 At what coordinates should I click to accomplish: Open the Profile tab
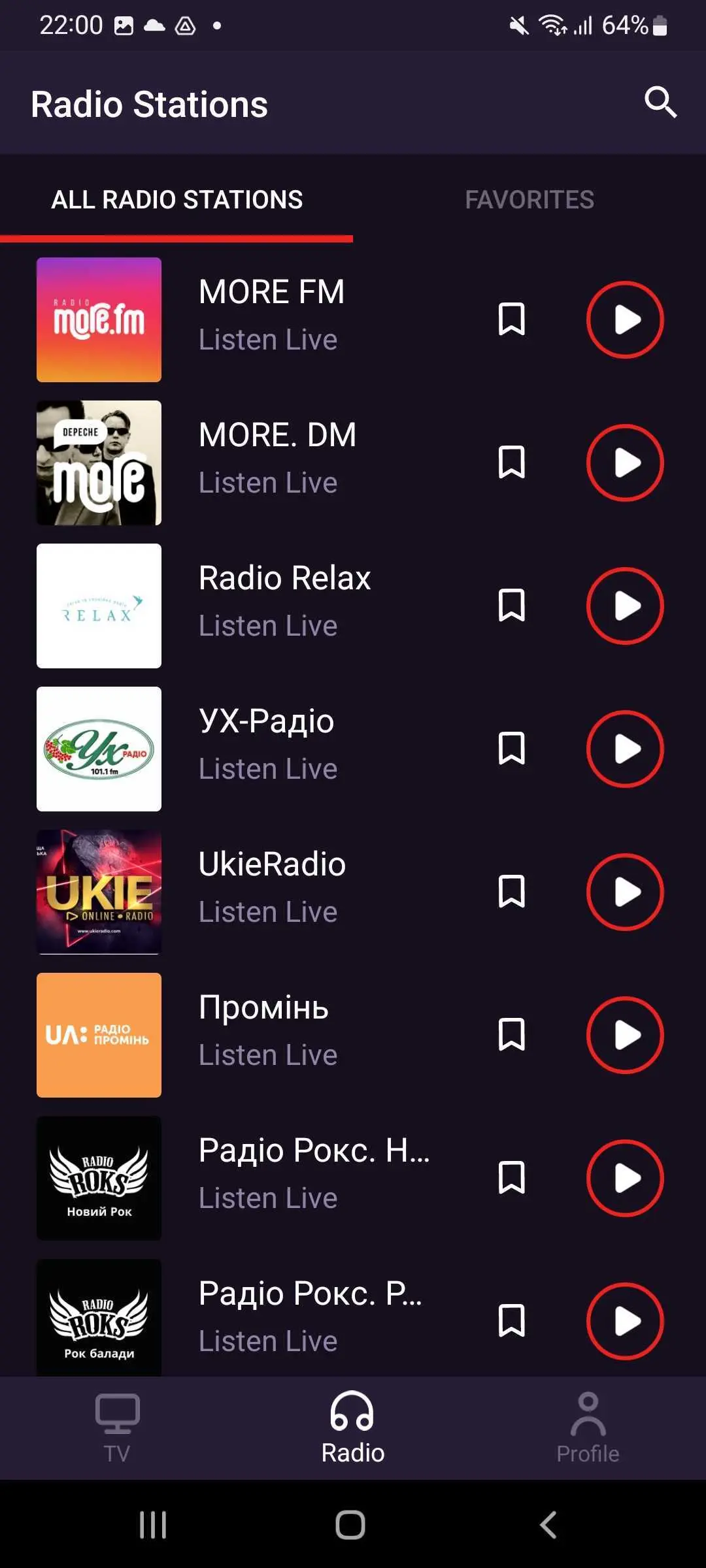tap(588, 1429)
